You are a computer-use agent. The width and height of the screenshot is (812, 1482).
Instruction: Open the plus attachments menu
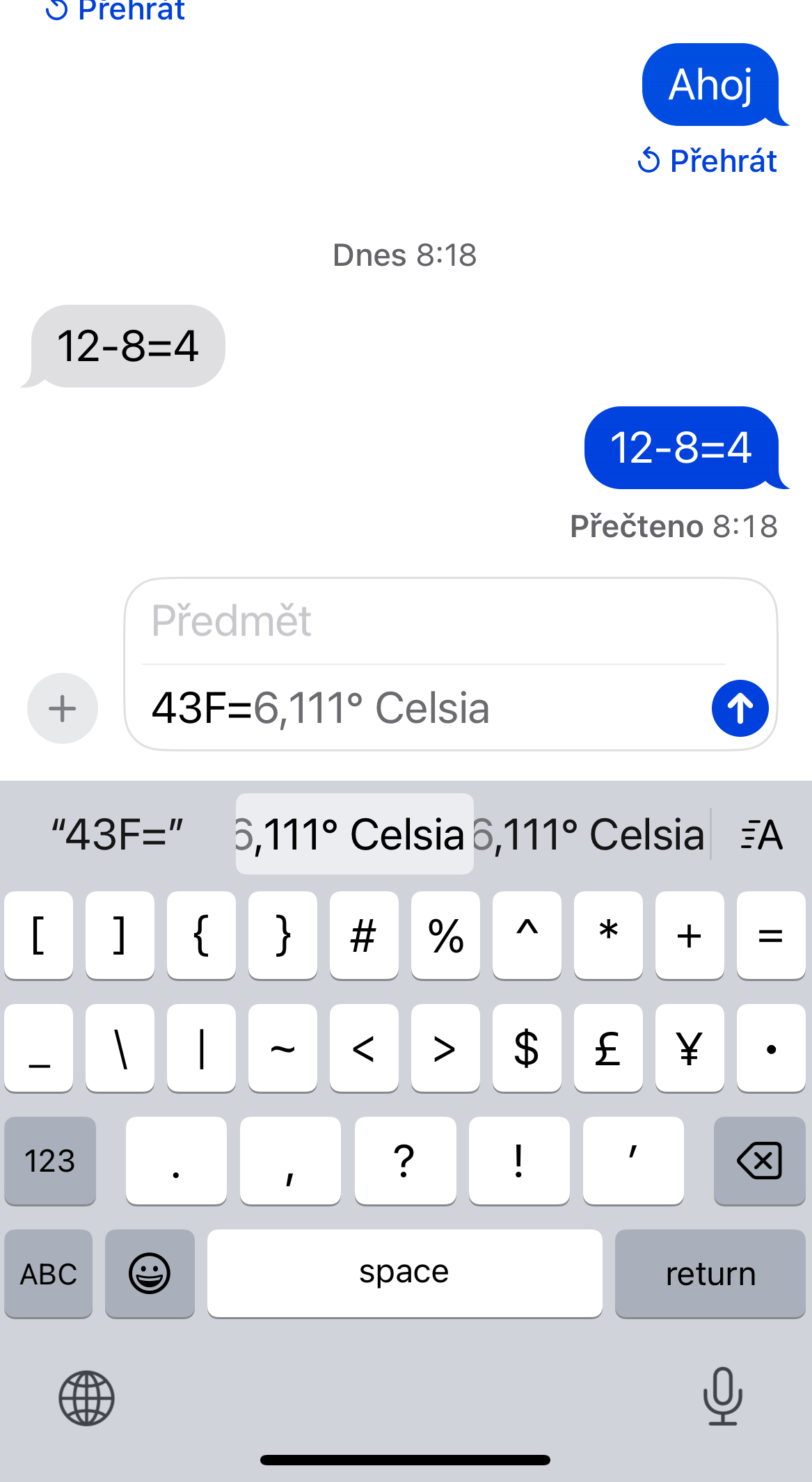coord(63,708)
